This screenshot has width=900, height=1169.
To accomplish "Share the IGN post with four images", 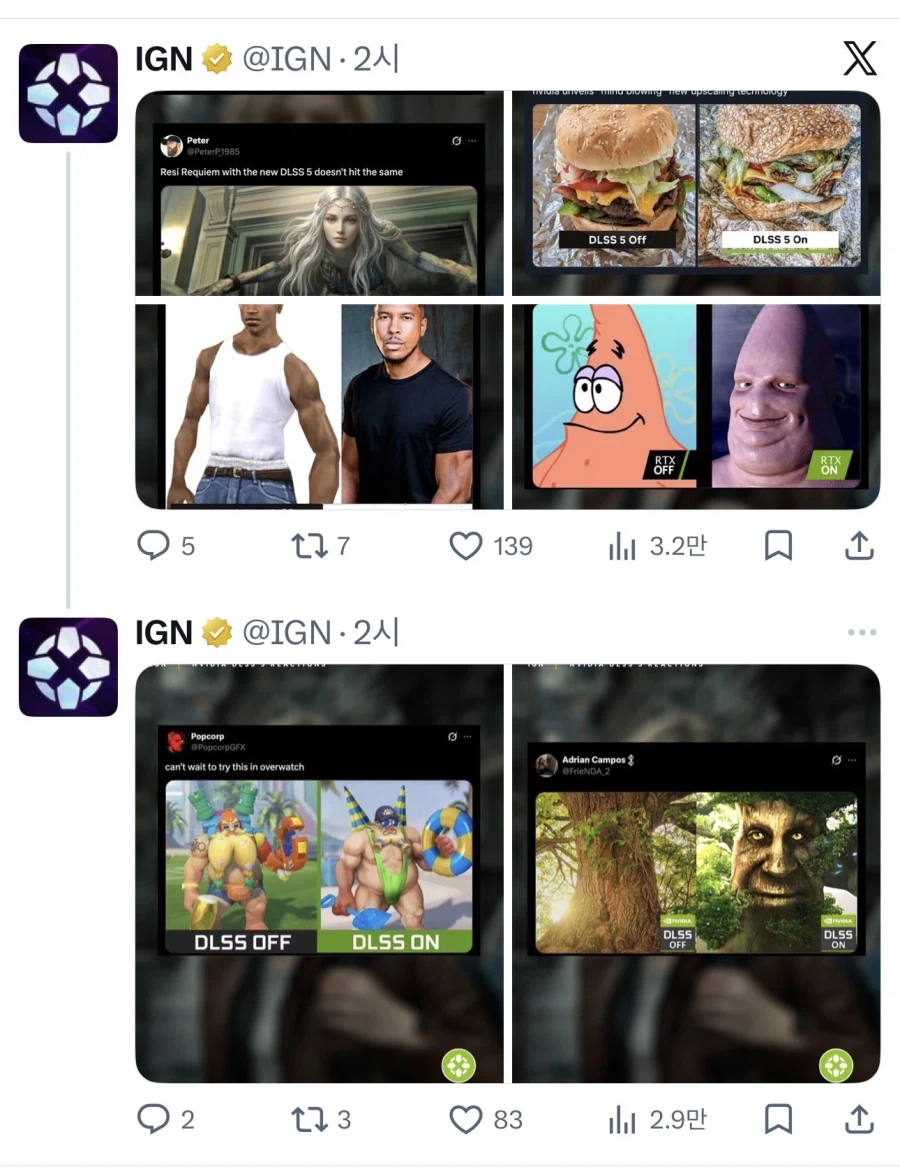I will click(x=860, y=545).
